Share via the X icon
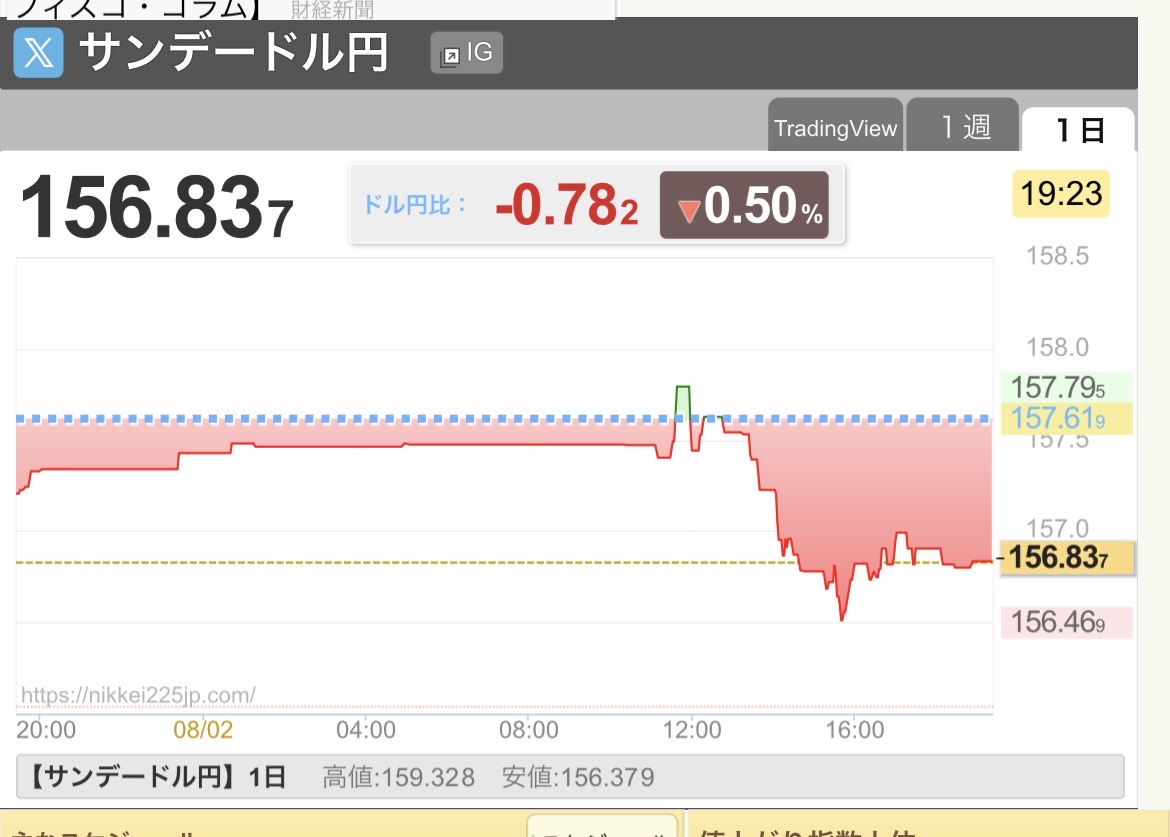1170x837 pixels. click(x=39, y=53)
